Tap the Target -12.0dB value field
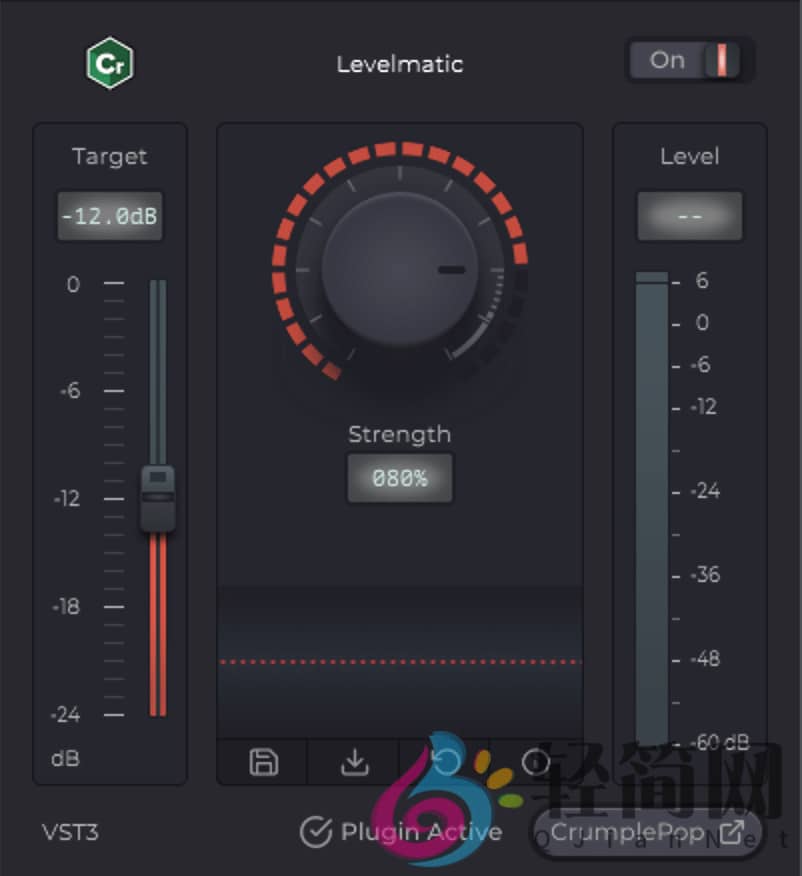This screenshot has height=876, width=802. coord(109,216)
